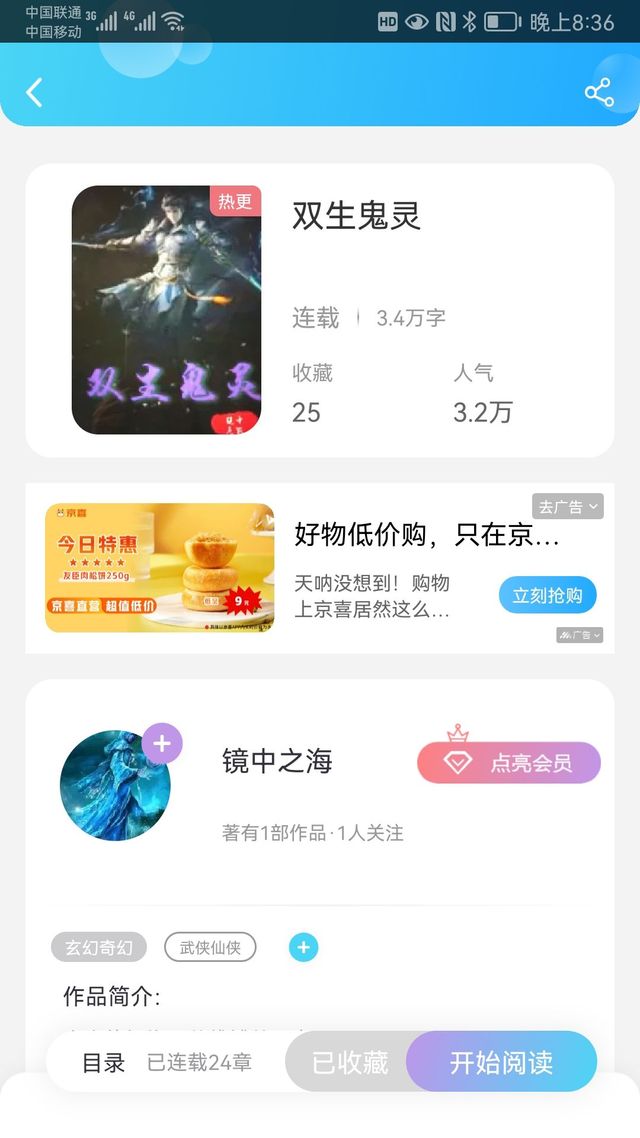Viewport: 640px width, 1138px height.
Task: Follow author with the purple plus
Action: click(x=162, y=744)
